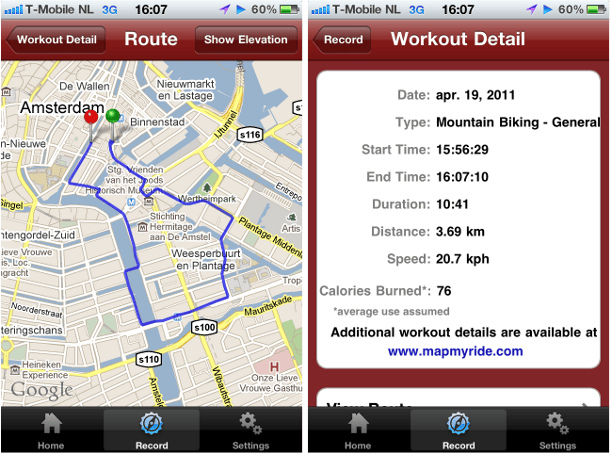Open the www.mapmyride.com link
Screen dimensions: 612x454
[455, 351]
